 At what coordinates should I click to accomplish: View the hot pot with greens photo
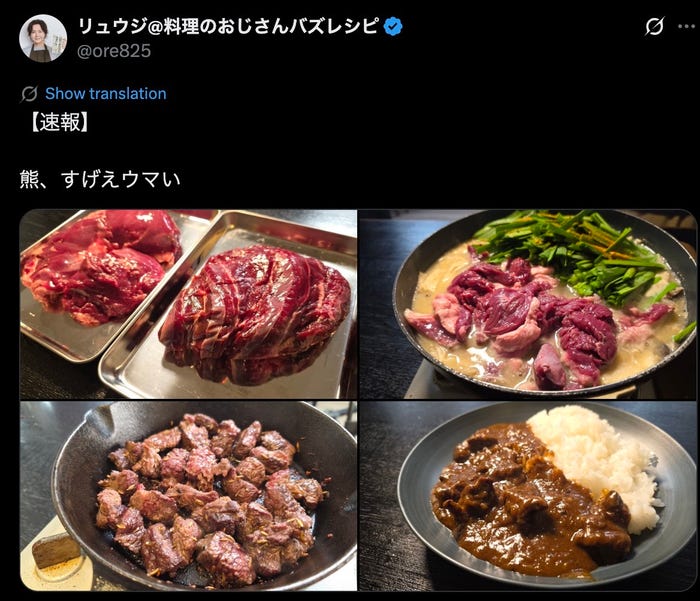tap(527, 304)
